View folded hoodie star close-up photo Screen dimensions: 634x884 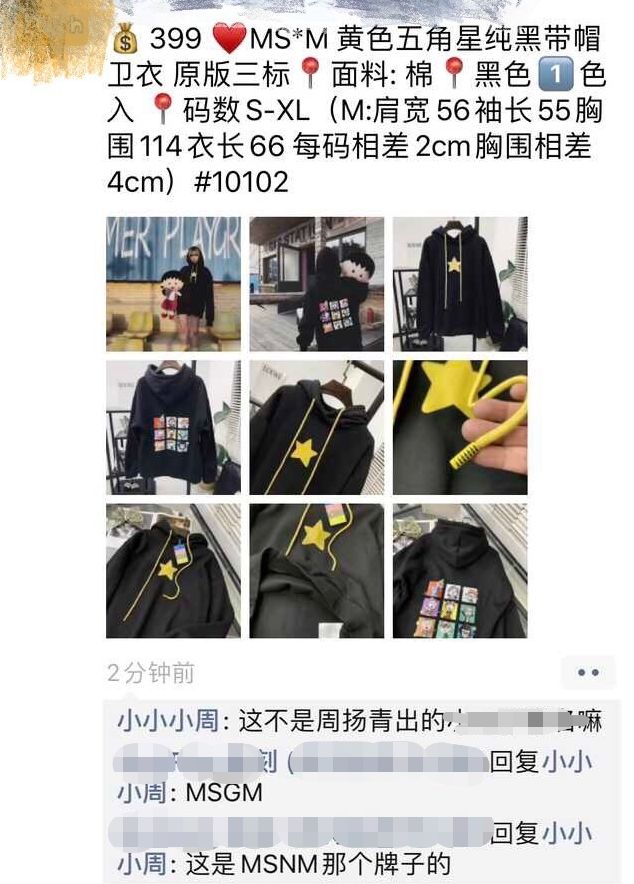(x=317, y=571)
